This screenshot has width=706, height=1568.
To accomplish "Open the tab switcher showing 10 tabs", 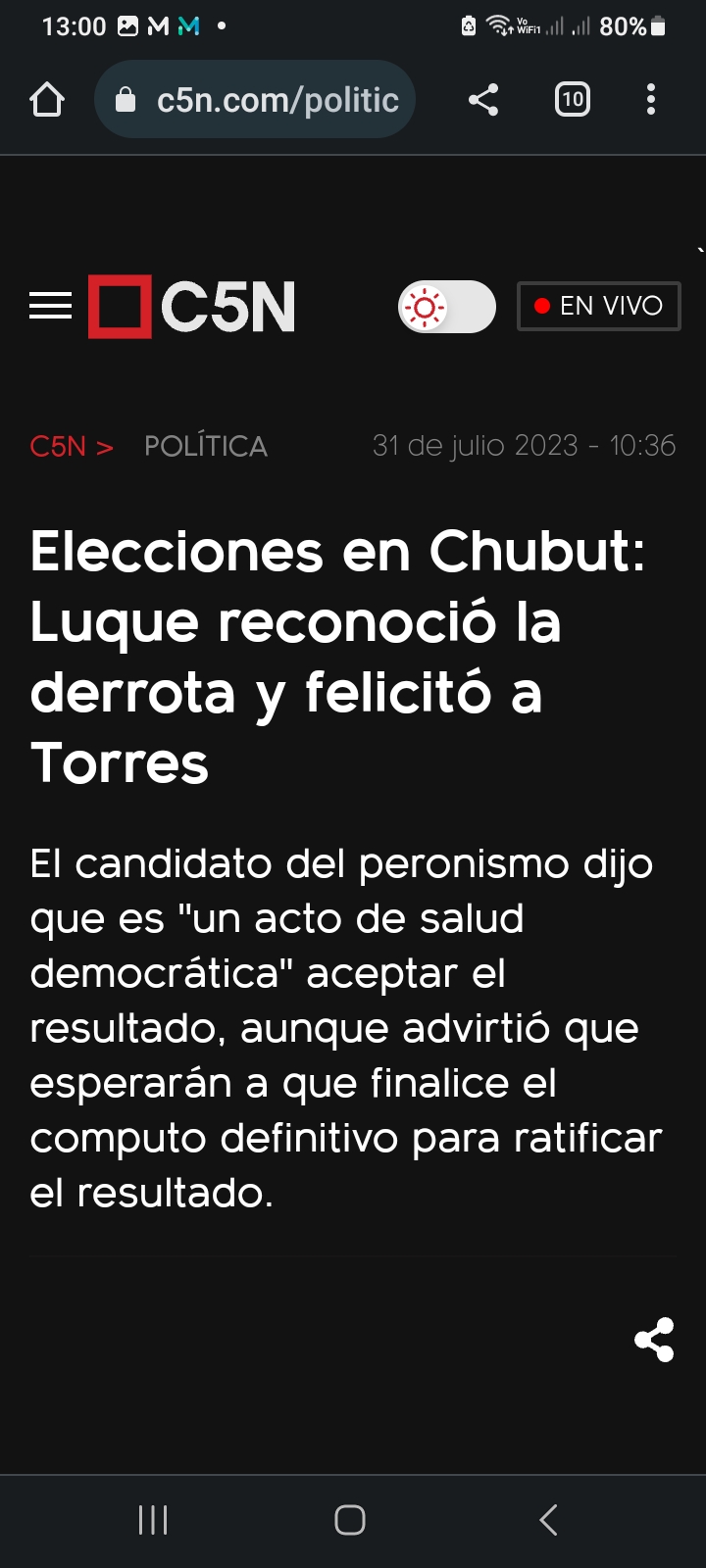I will click(573, 100).
